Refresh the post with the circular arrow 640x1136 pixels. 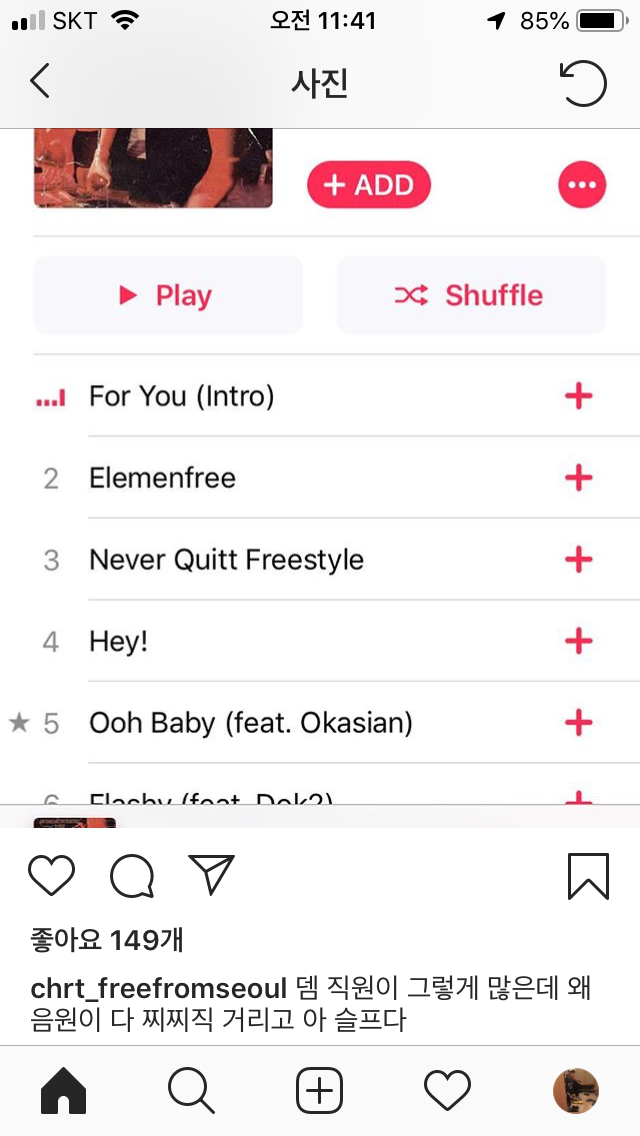(585, 83)
